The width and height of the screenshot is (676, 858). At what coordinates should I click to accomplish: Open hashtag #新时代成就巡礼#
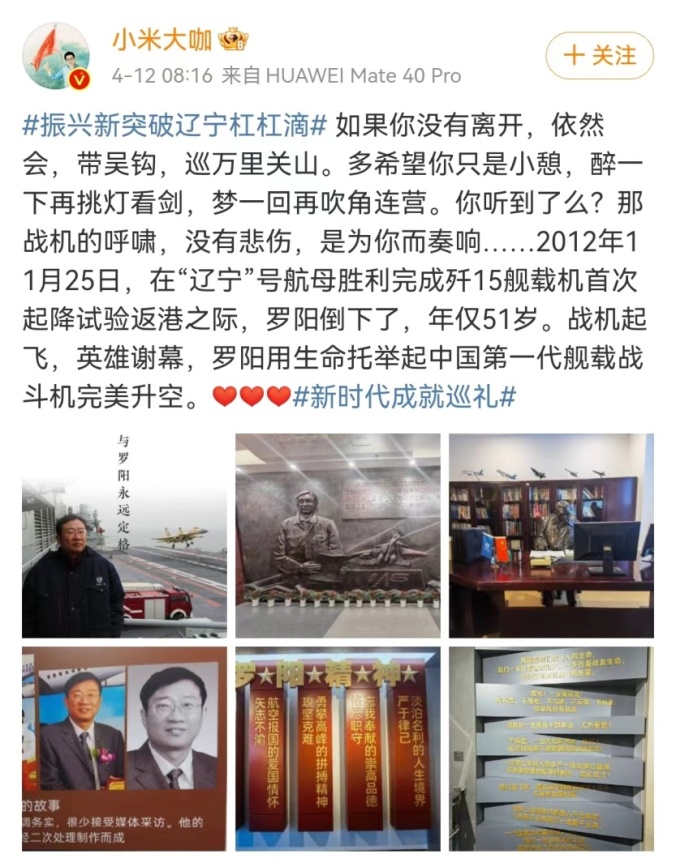tap(404, 395)
